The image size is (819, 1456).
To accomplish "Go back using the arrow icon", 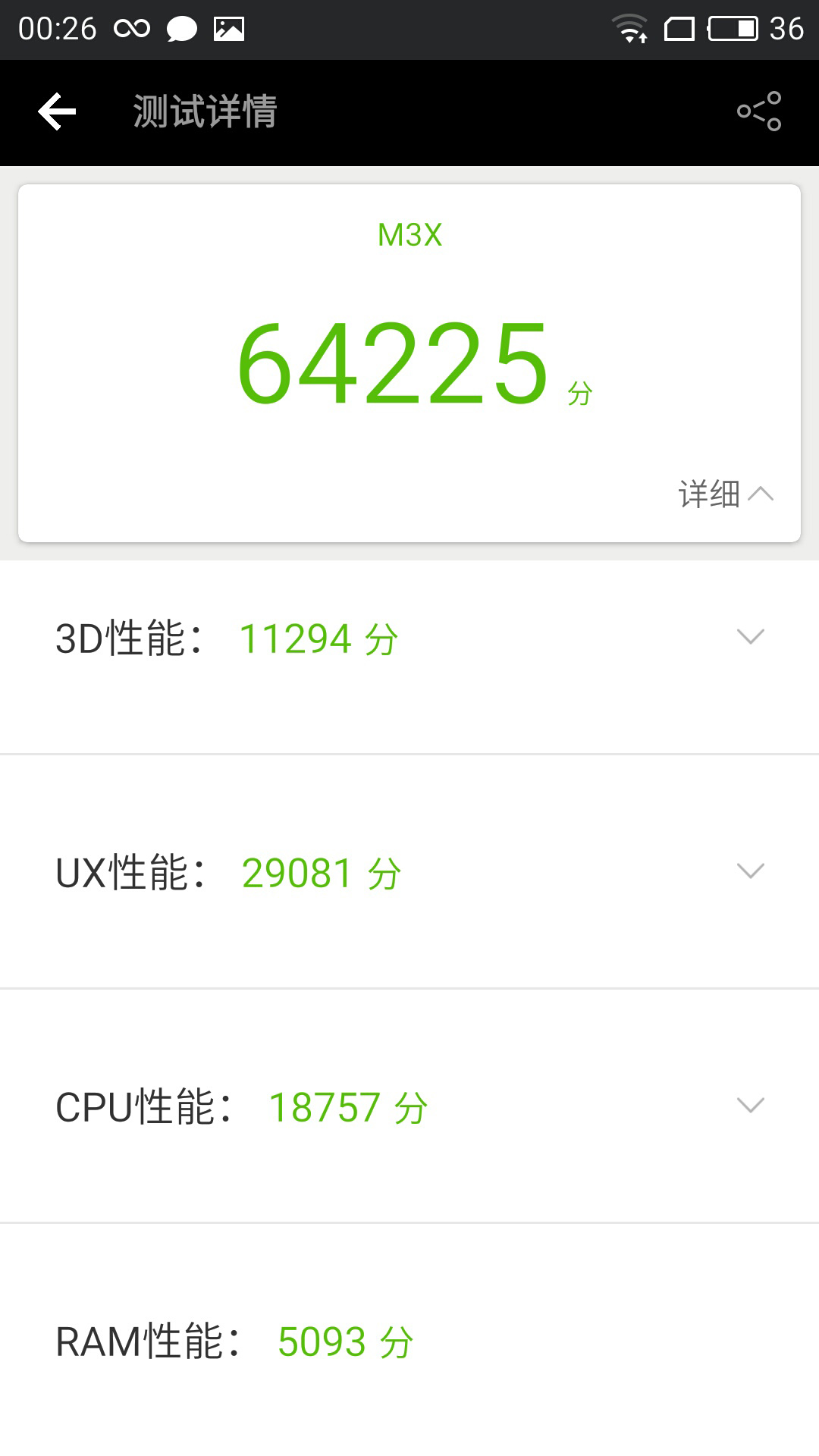I will coord(57,112).
